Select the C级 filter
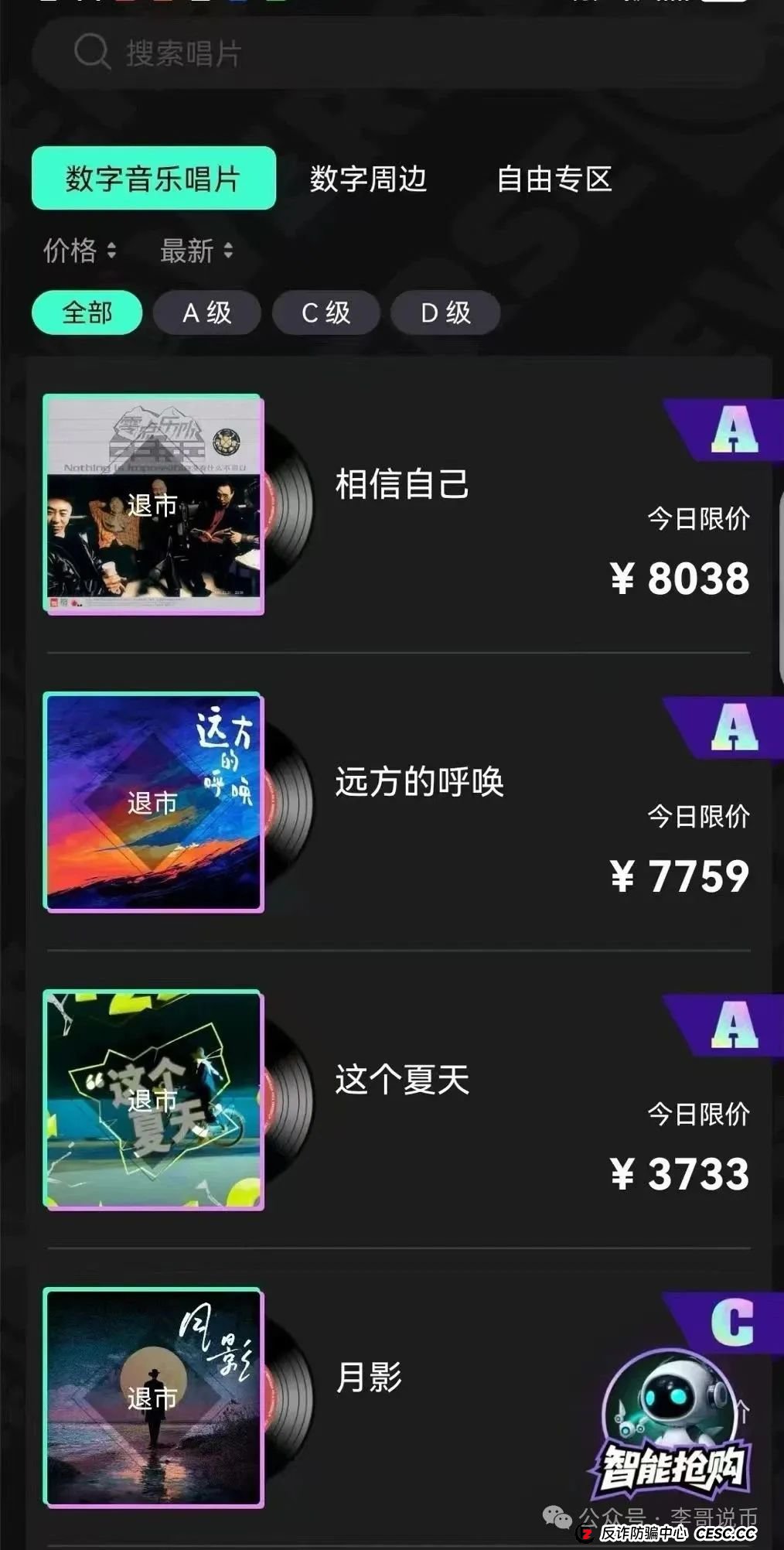Image resolution: width=784 pixels, height=1550 pixels. coord(326,312)
